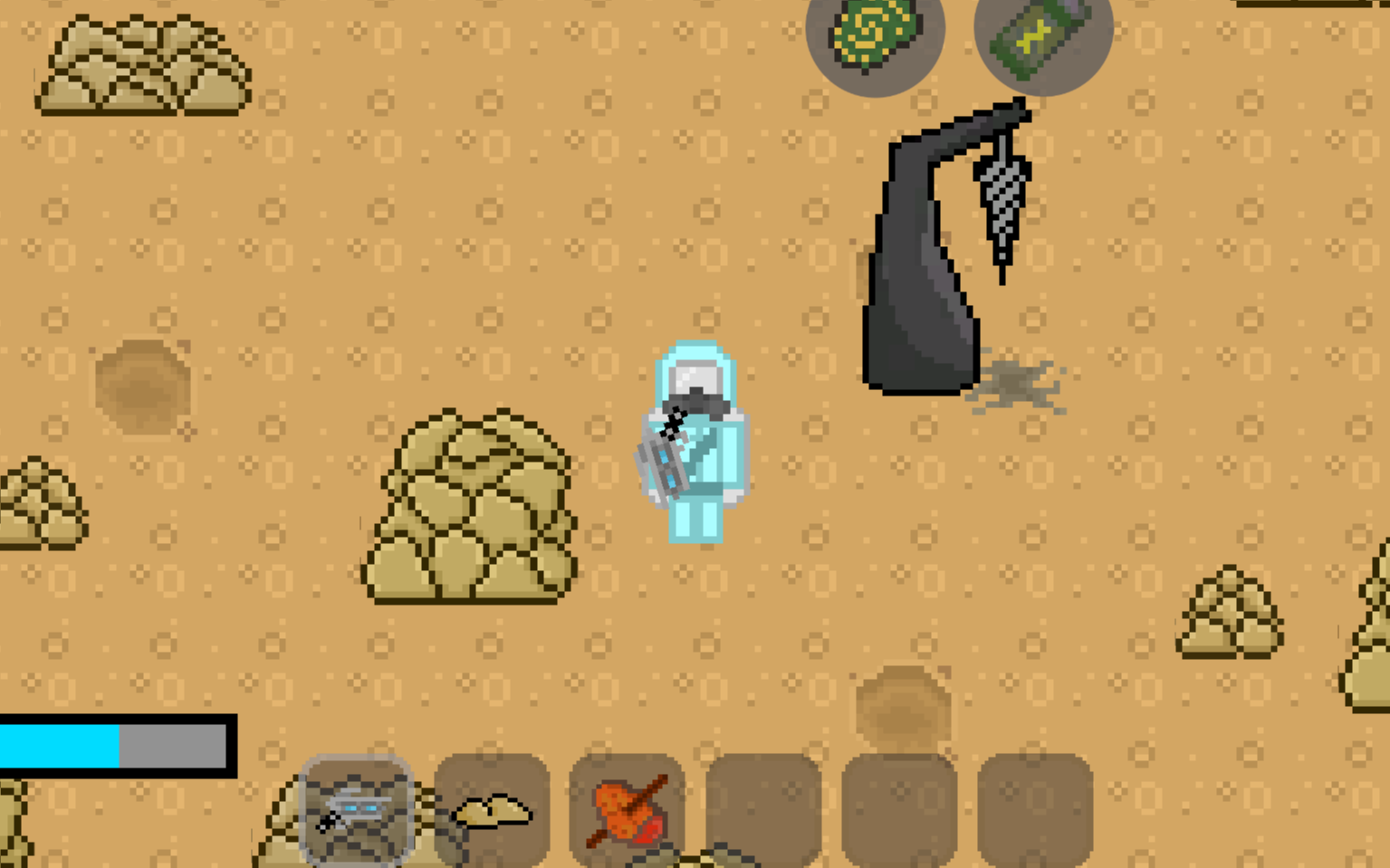This screenshot has height=868, width=1390.
Task: Tap the green canister round button
Action: click(x=1042, y=36)
